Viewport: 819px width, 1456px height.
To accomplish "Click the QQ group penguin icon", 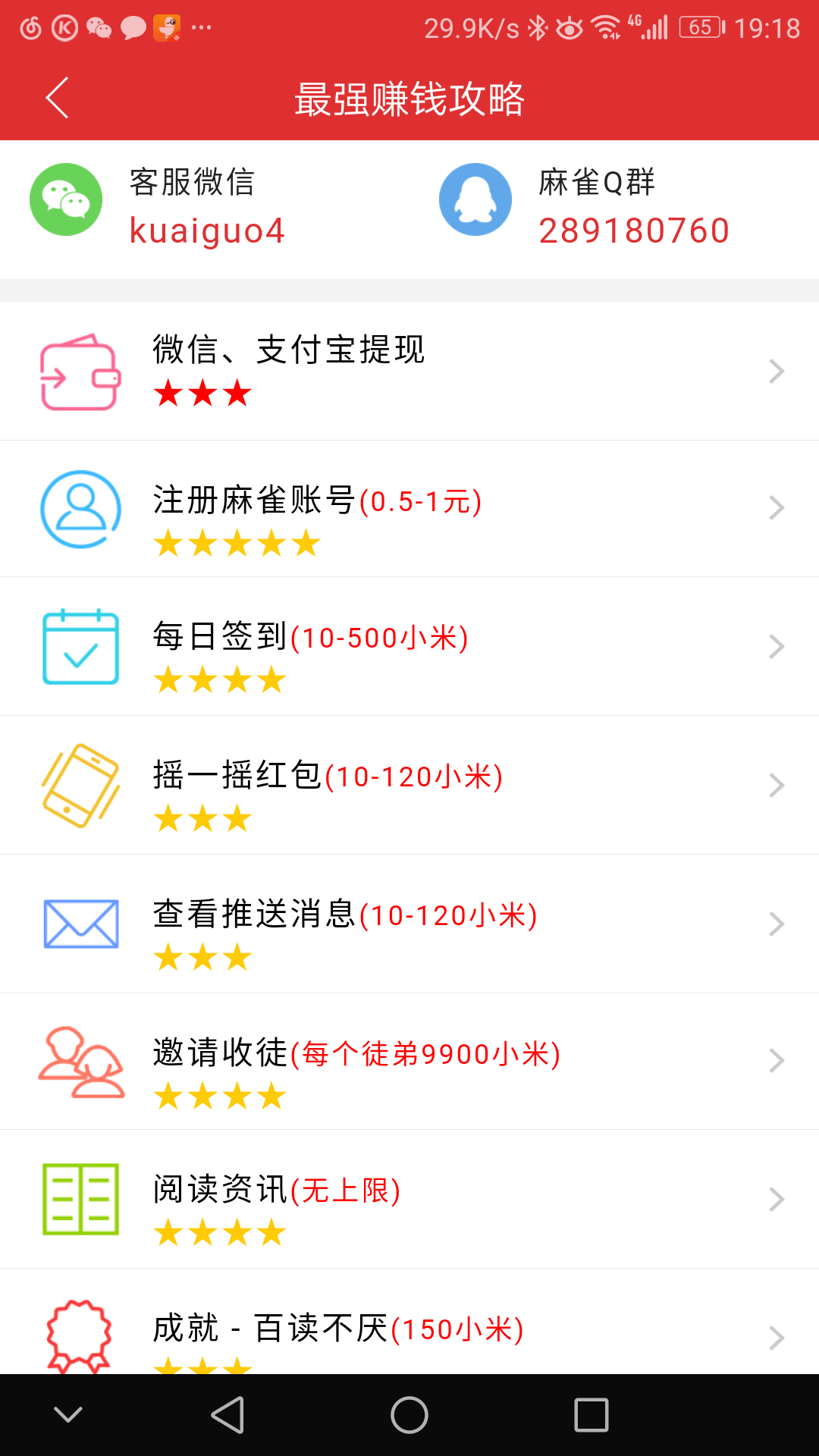I will pyautogui.click(x=475, y=199).
